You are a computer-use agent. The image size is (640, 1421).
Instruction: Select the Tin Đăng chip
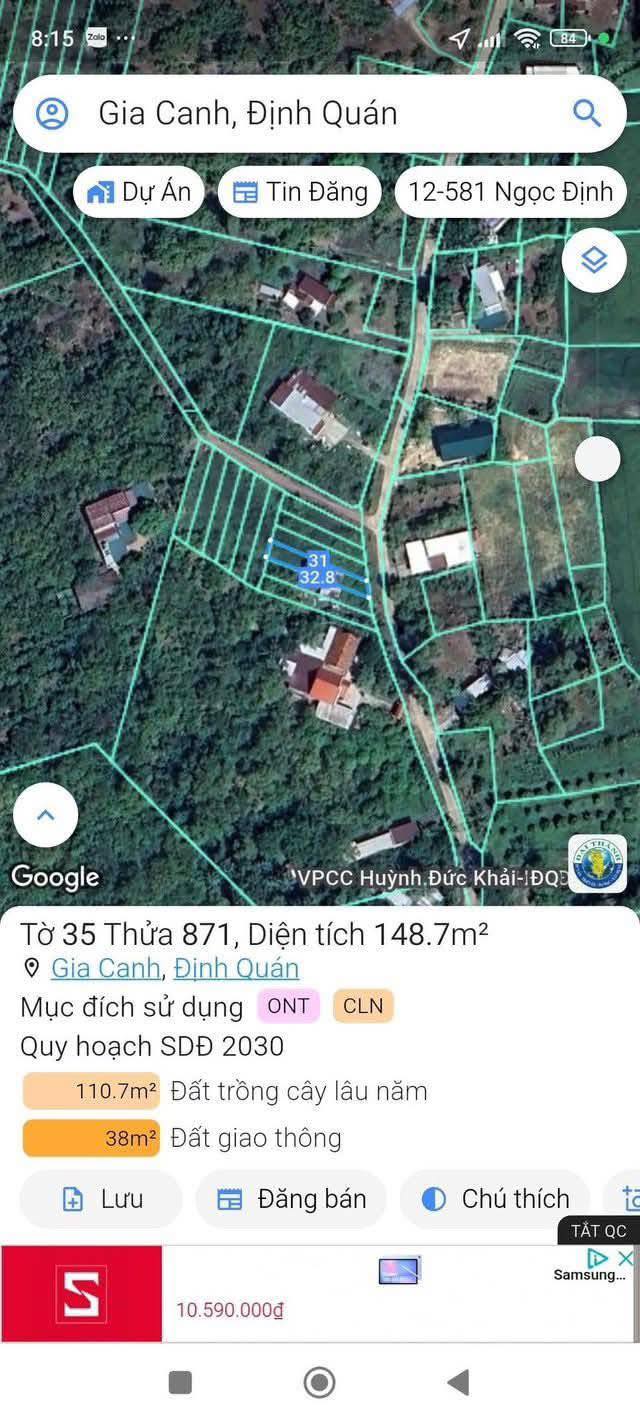(x=300, y=192)
